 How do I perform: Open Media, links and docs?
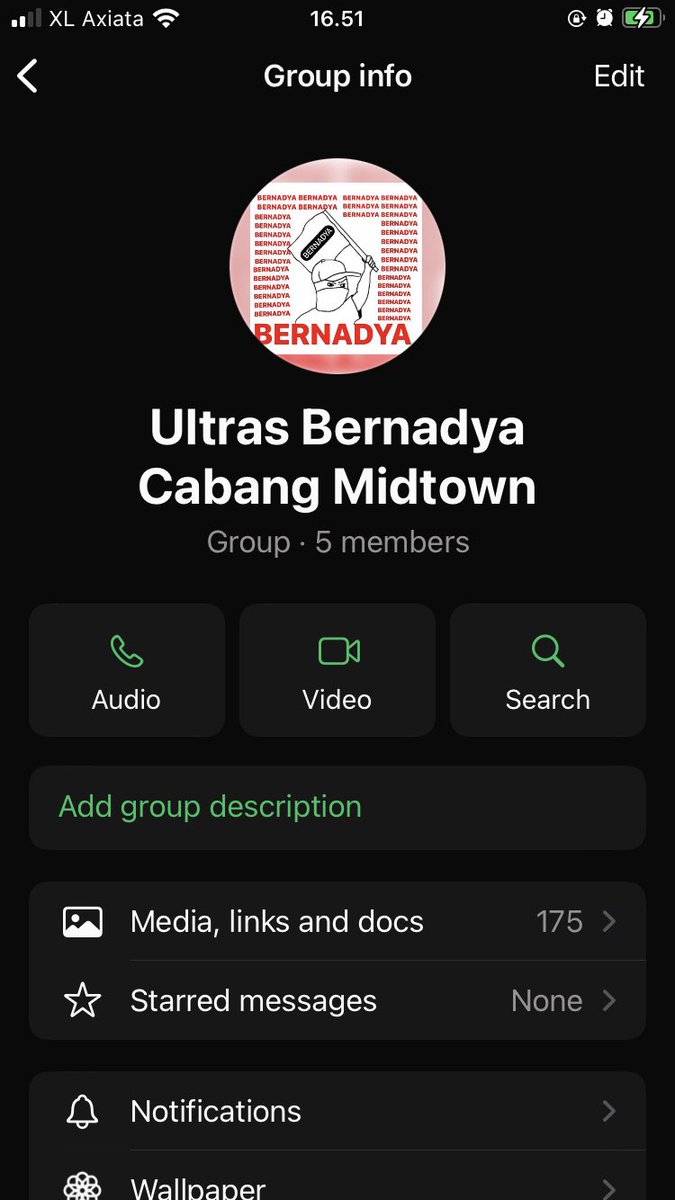tap(337, 921)
